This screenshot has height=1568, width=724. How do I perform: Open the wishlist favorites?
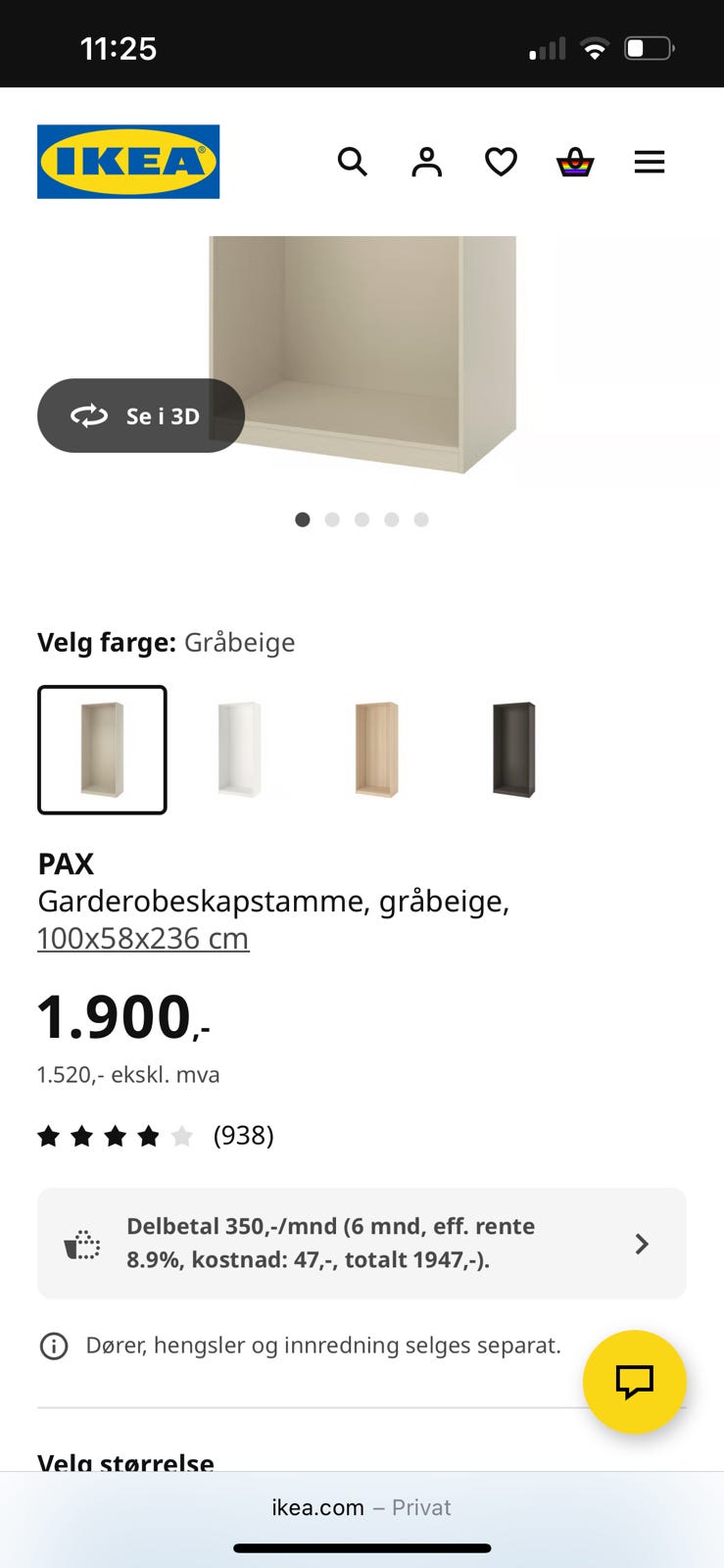501,162
